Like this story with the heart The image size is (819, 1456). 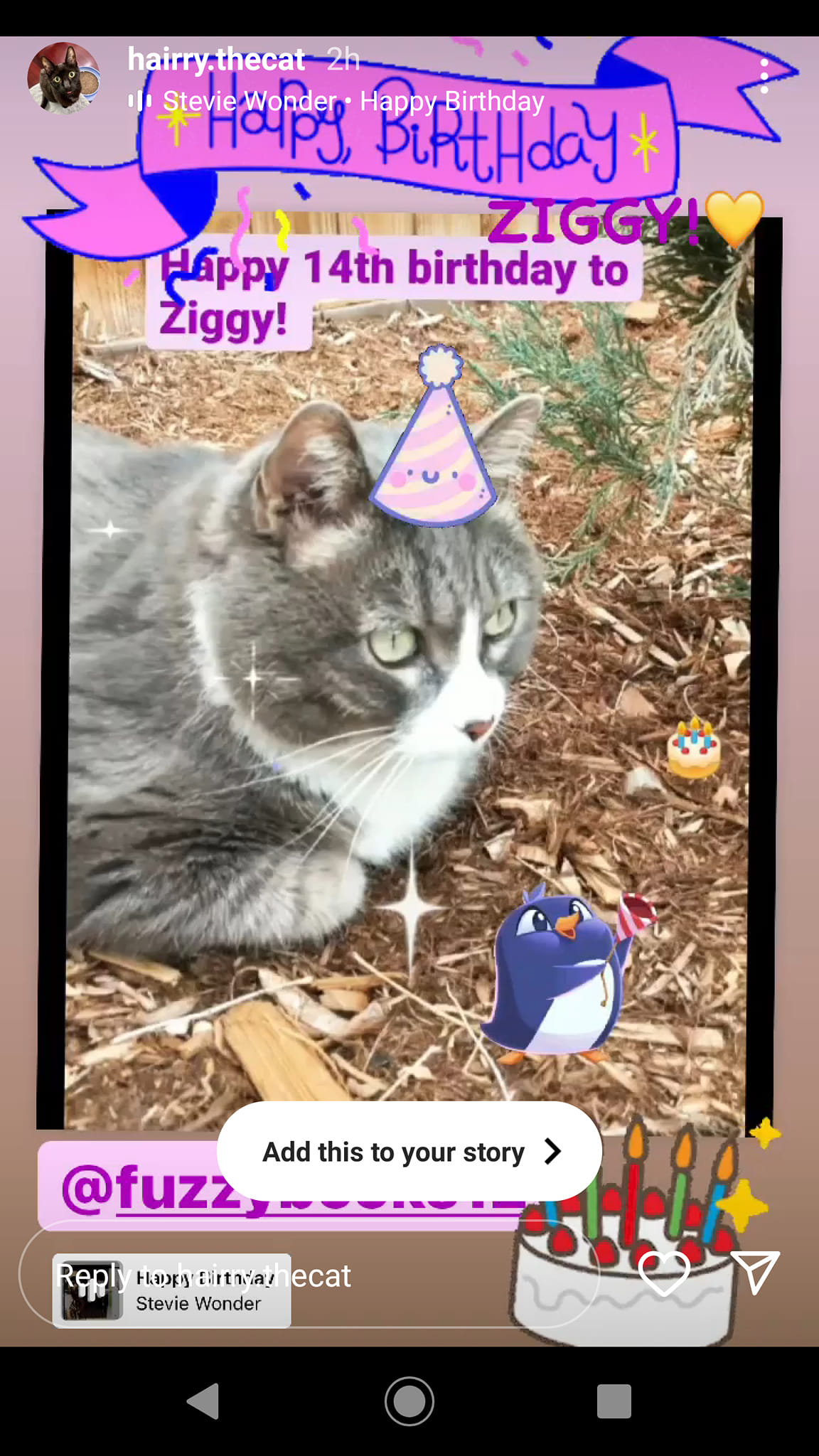(664, 1273)
